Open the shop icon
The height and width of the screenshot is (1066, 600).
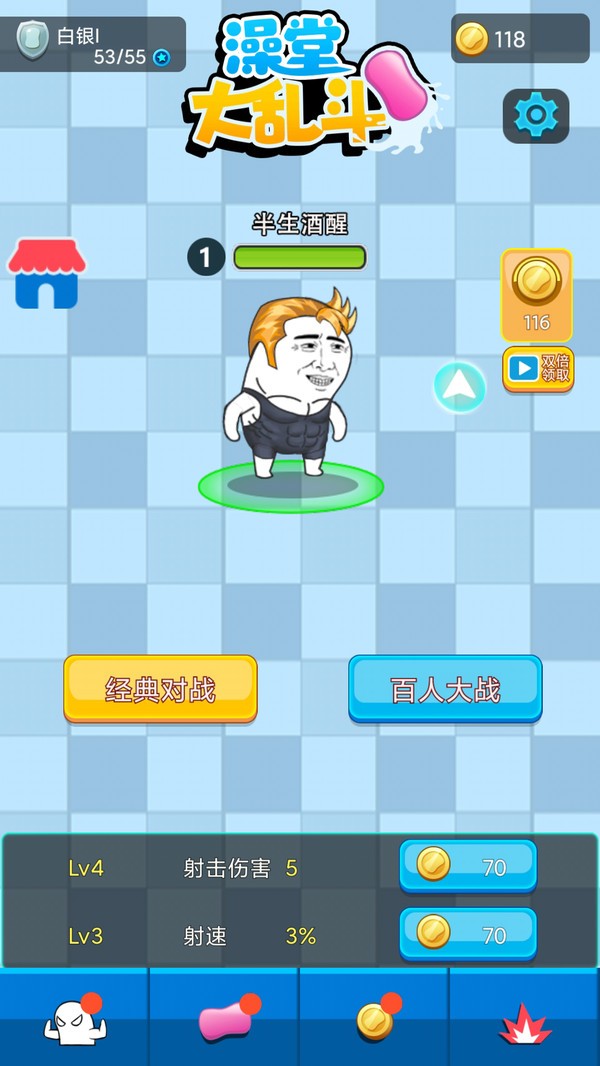click(47, 273)
